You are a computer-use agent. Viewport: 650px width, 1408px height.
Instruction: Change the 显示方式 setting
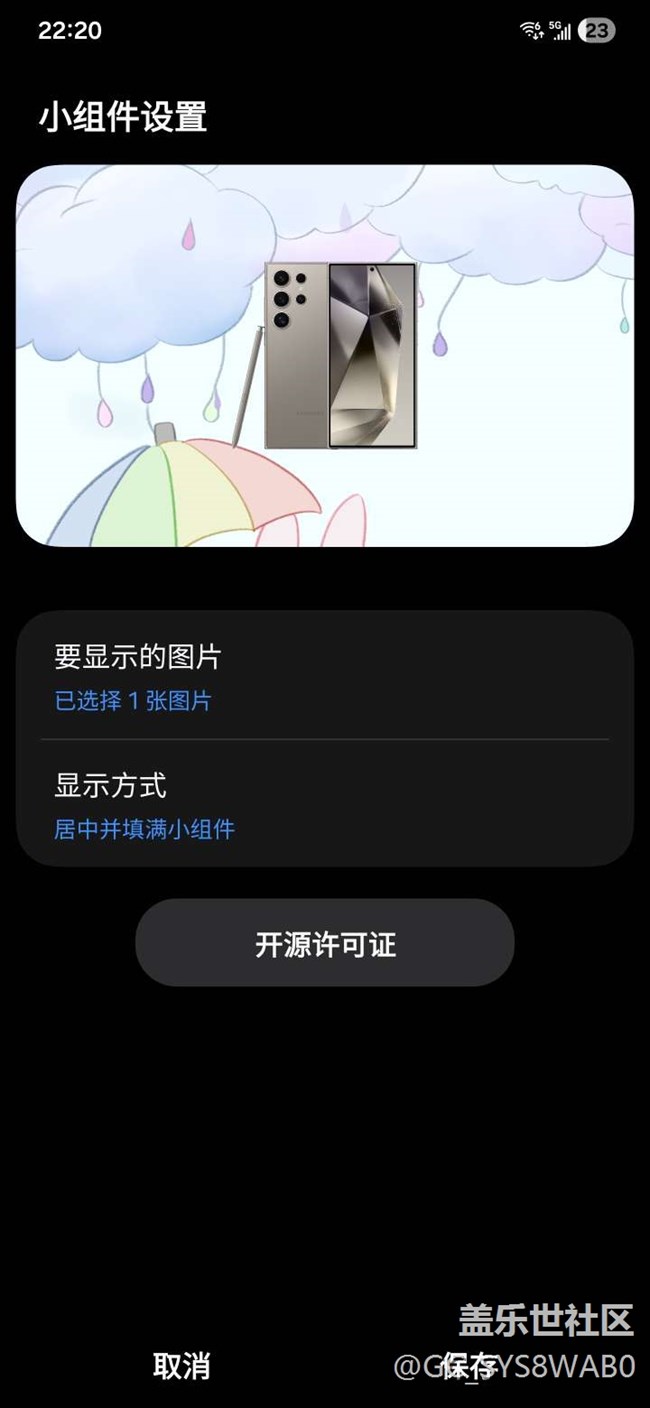[324, 805]
